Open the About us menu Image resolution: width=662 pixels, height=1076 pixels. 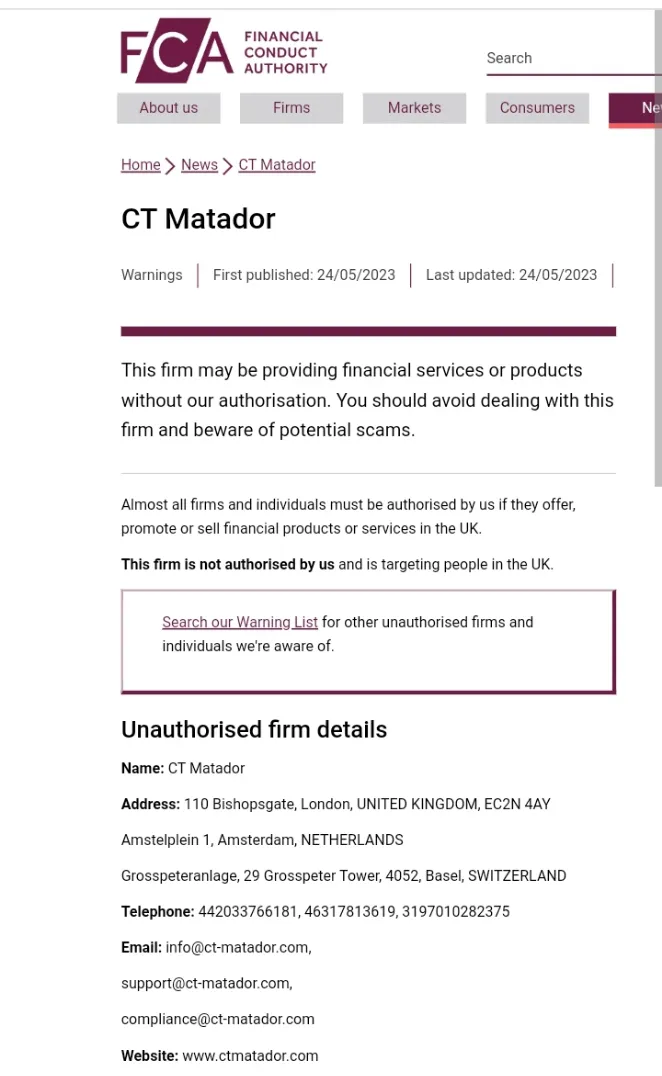click(x=169, y=108)
